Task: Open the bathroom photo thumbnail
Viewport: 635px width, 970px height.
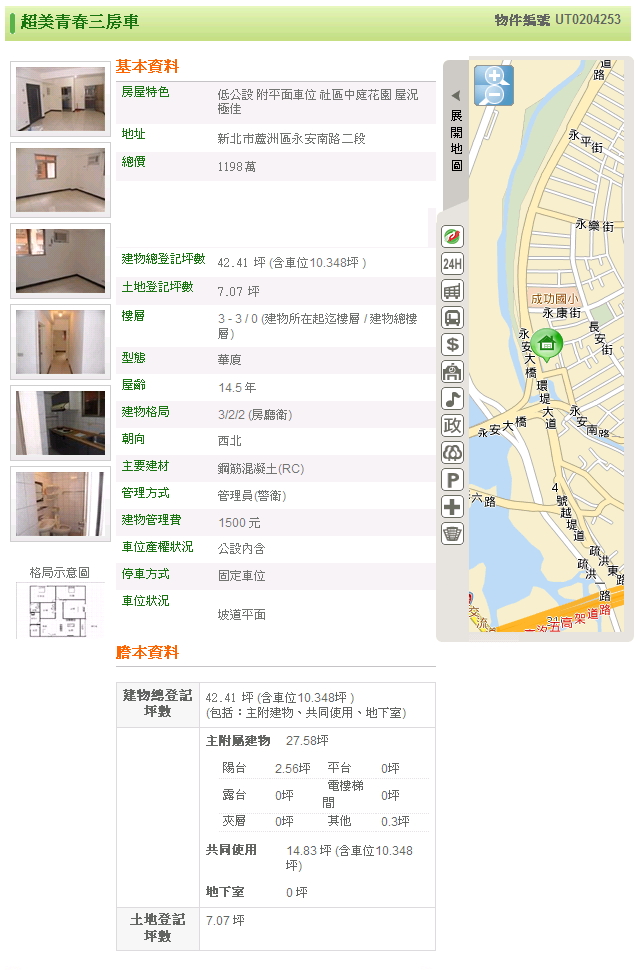Action: (x=60, y=504)
